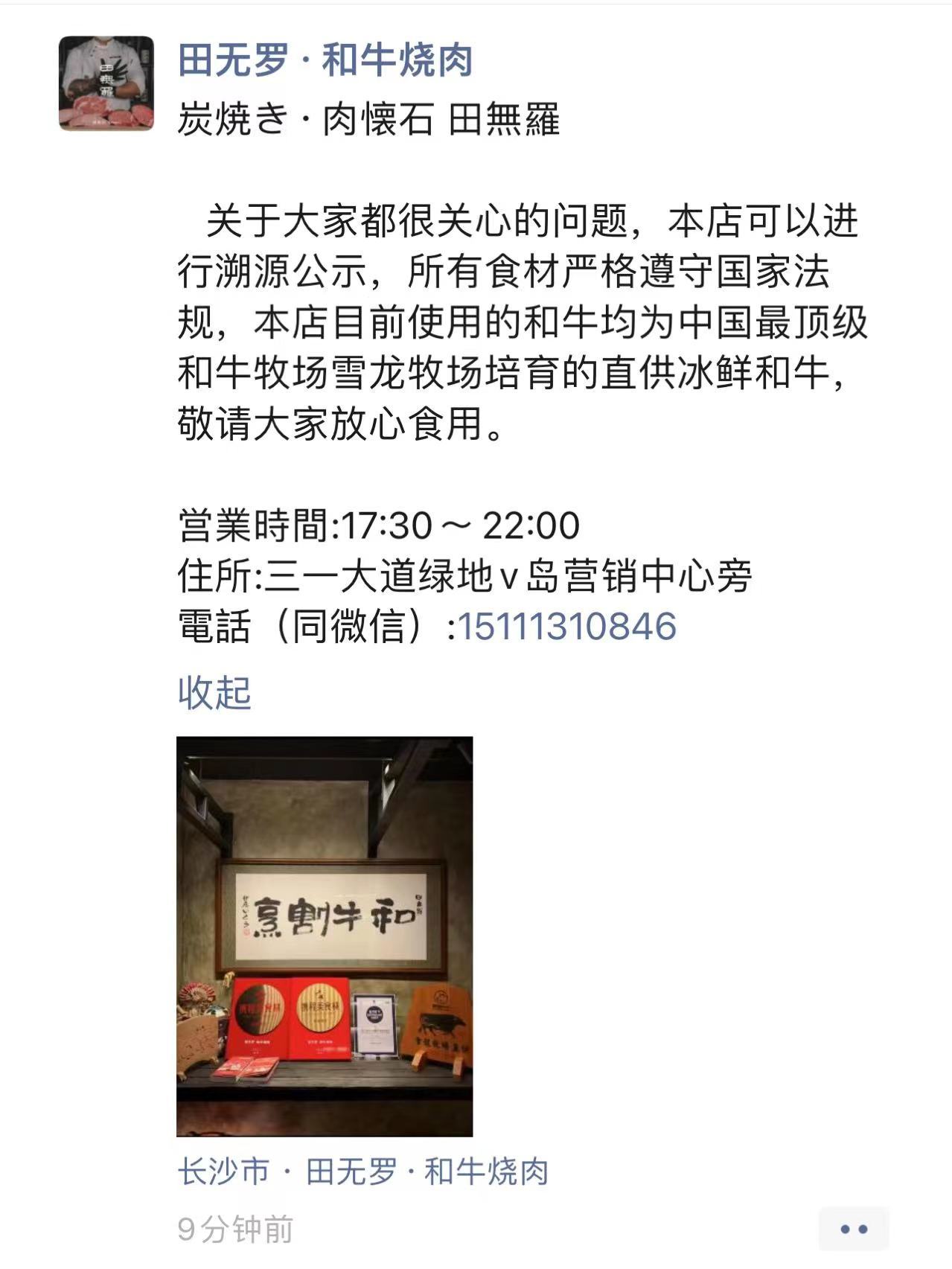This screenshot has width=952, height=1269.
Task: View the attached restaurant photo
Action: (325, 936)
